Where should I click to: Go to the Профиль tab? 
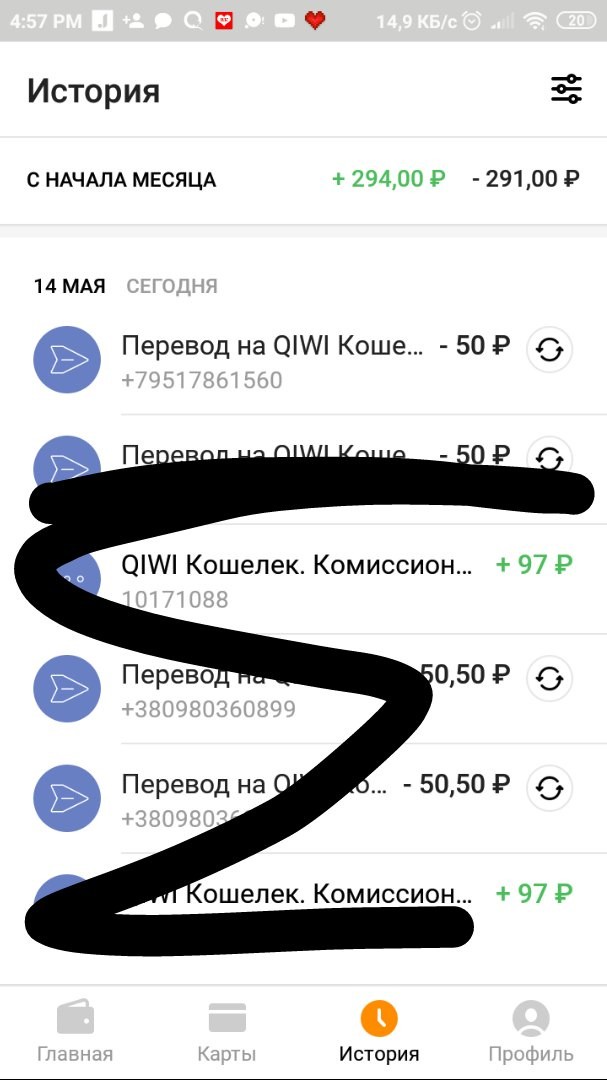click(x=531, y=1032)
